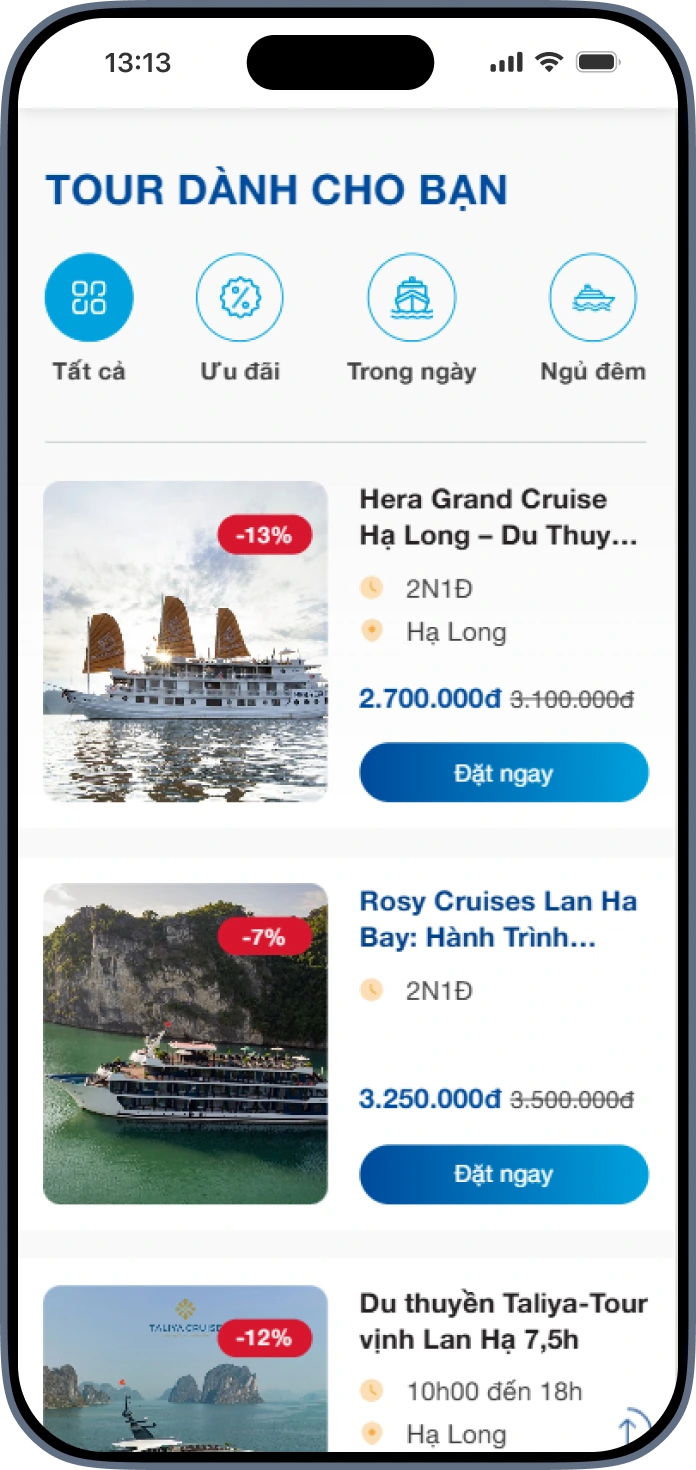
Task: Select the Tất cả category
Action: tap(89, 298)
